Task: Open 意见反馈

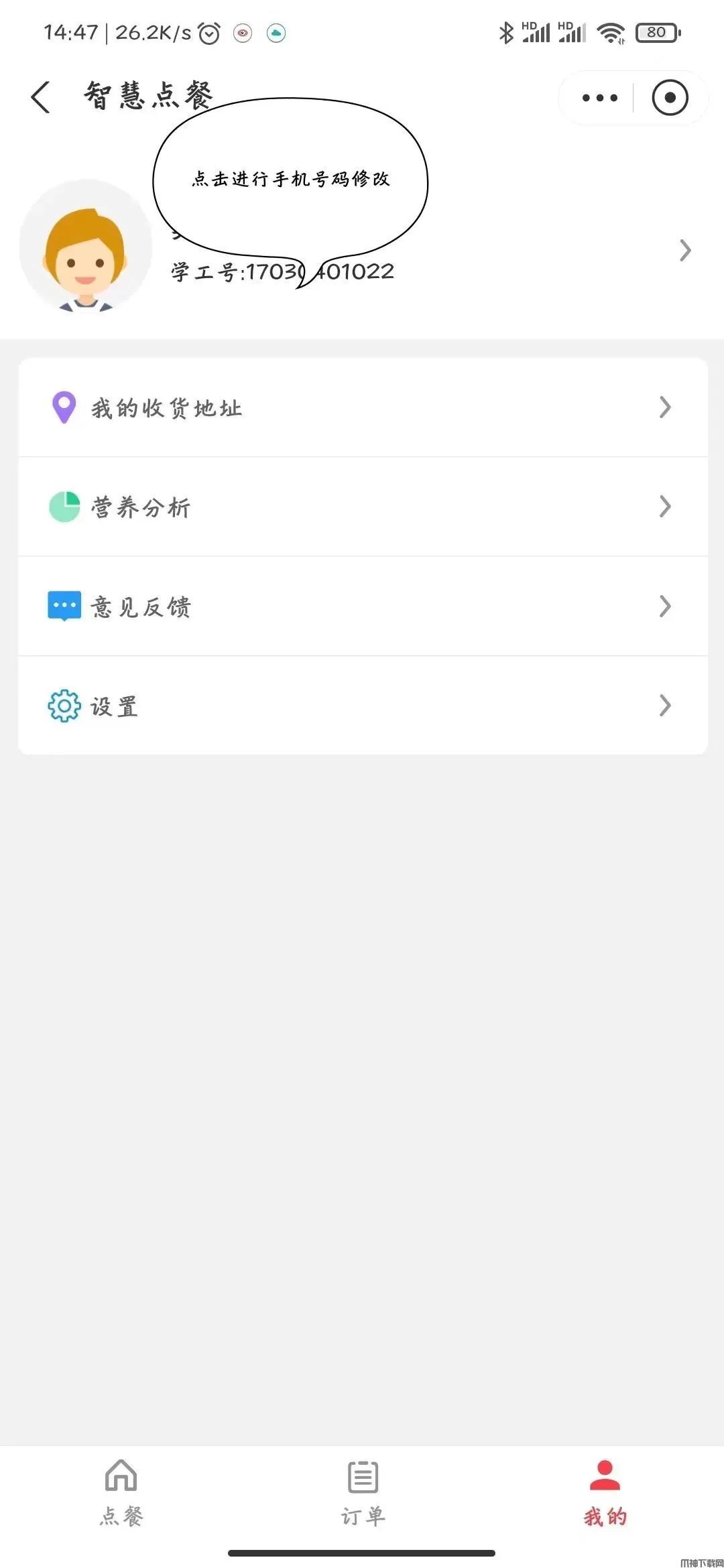Action: coord(362,606)
